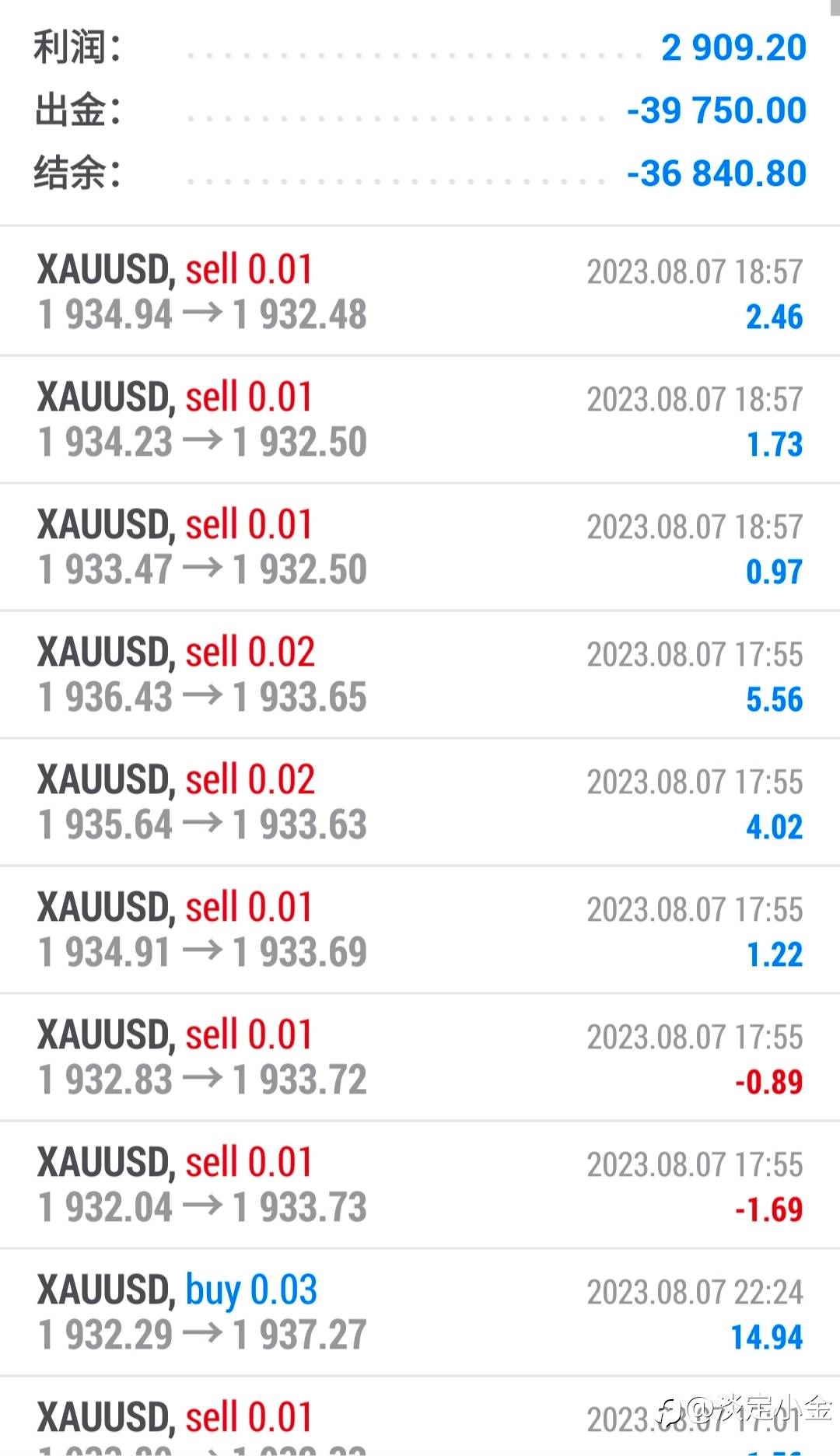Viewport: 840px width, 1456px height.
Task: Expand the XAUUSD sell trade with 2.46 profit
Action: [x=420, y=292]
